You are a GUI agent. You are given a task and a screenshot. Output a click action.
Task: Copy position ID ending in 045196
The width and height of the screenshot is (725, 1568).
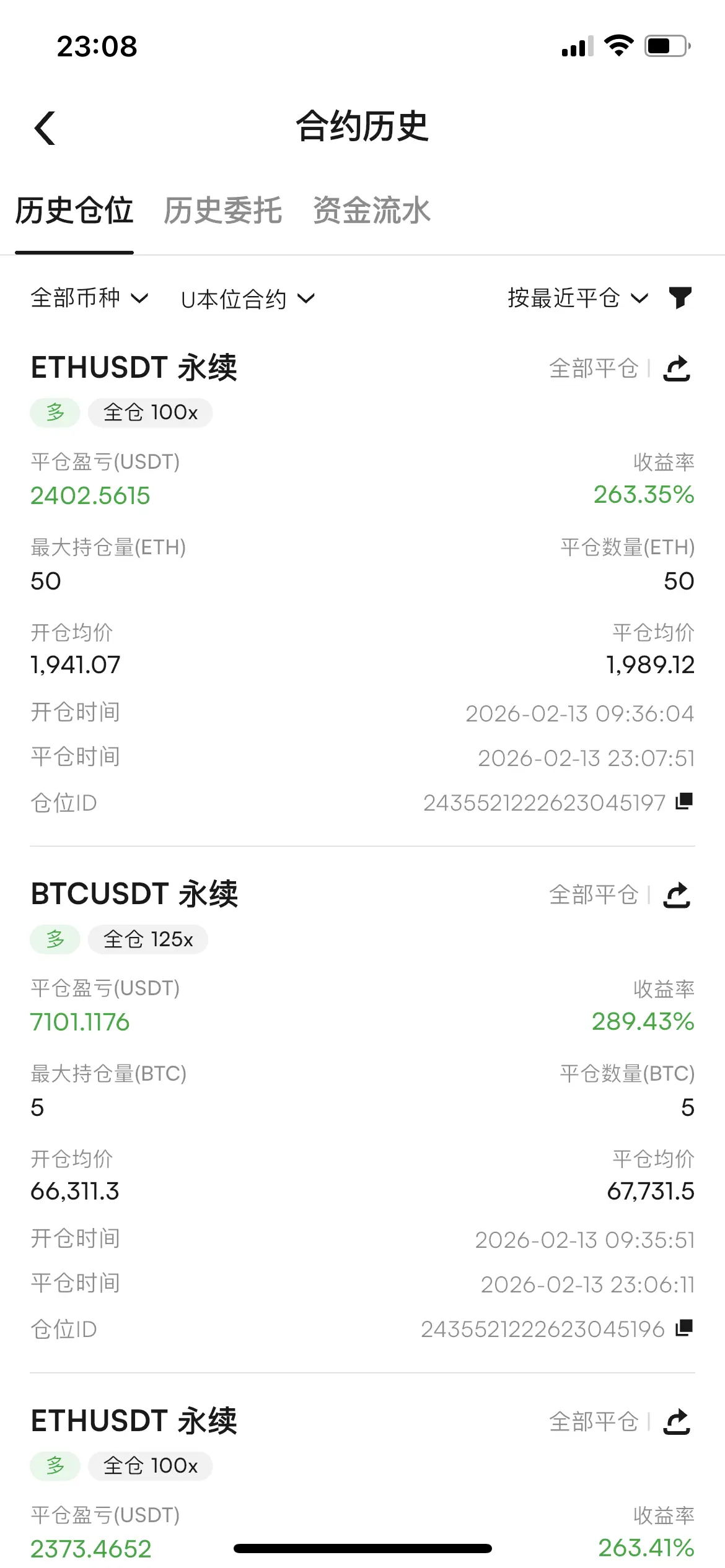tap(684, 1328)
